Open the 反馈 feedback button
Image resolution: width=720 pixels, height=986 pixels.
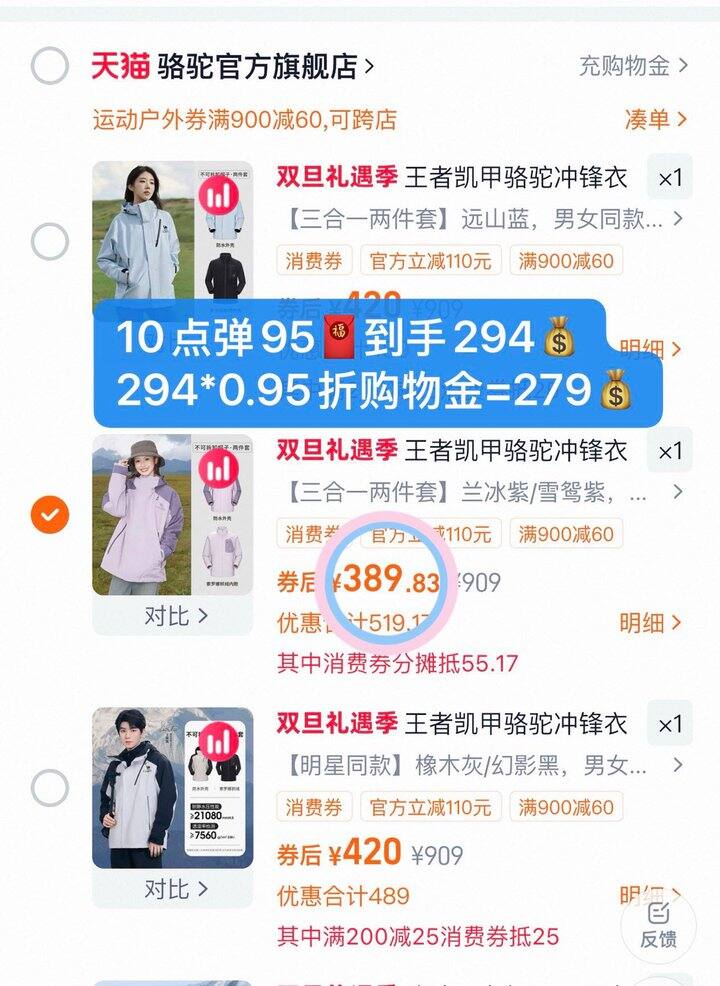tap(658, 925)
